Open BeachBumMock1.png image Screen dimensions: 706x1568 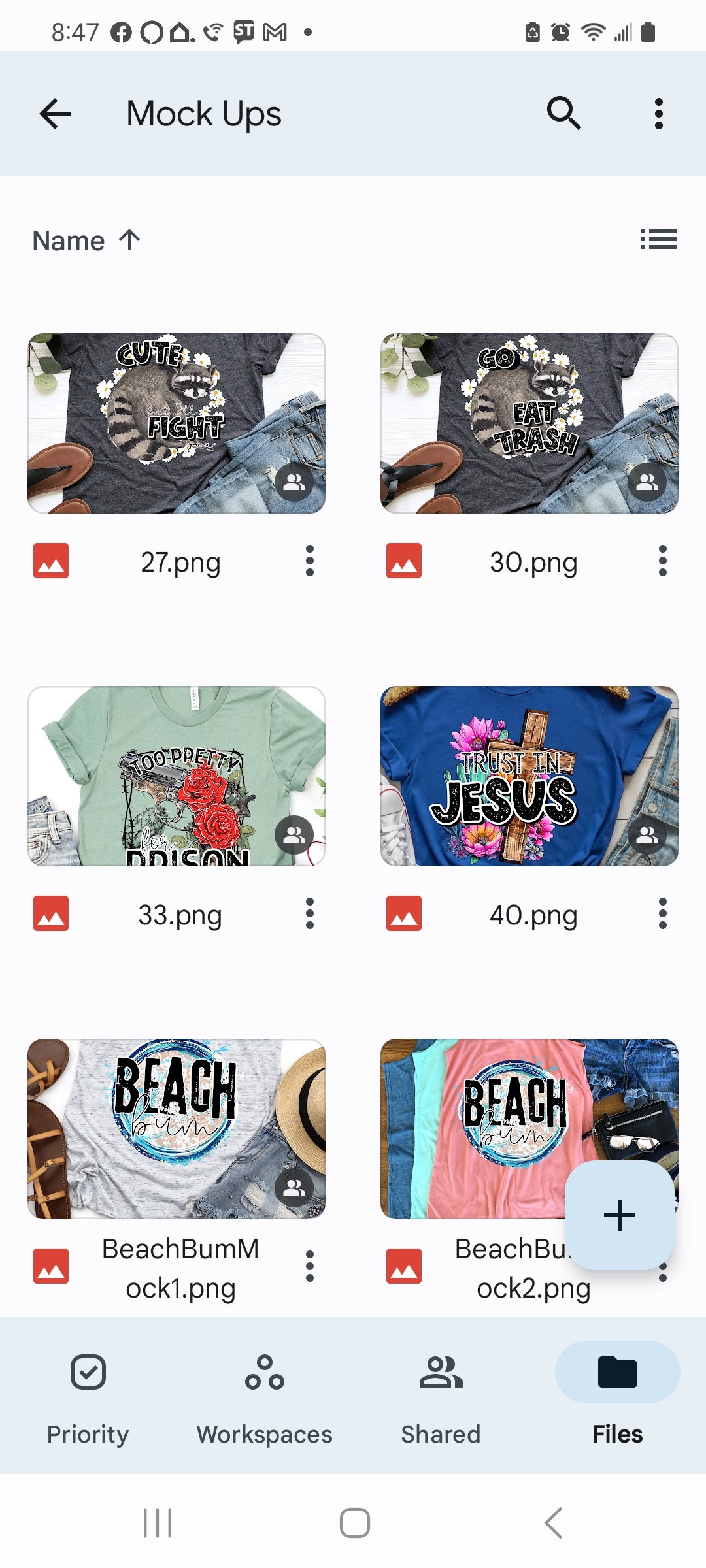pyautogui.click(x=176, y=1129)
